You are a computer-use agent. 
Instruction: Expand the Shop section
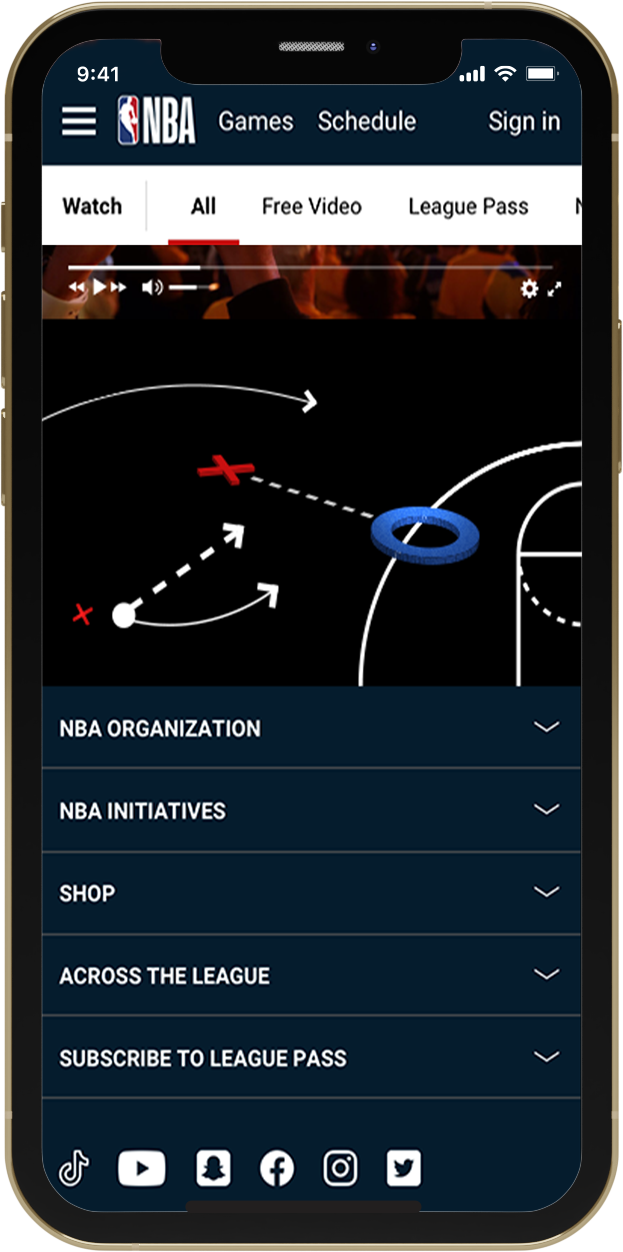[x=311, y=892]
